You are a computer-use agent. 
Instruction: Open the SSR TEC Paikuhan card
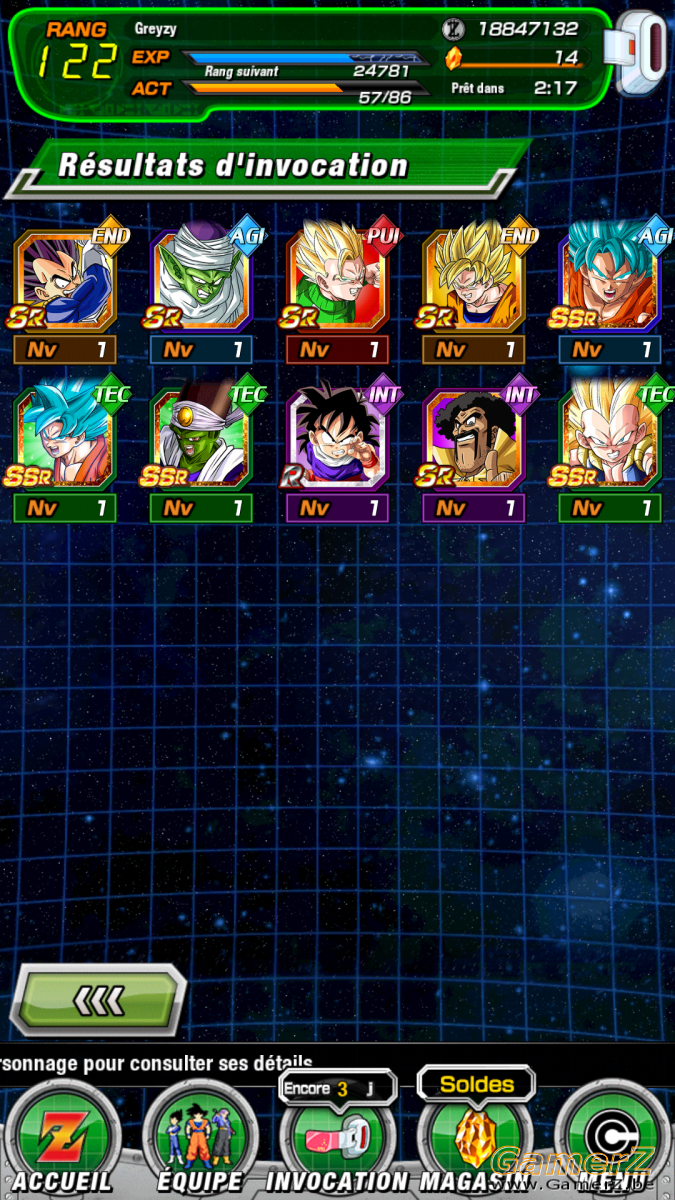(x=202, y=452)
